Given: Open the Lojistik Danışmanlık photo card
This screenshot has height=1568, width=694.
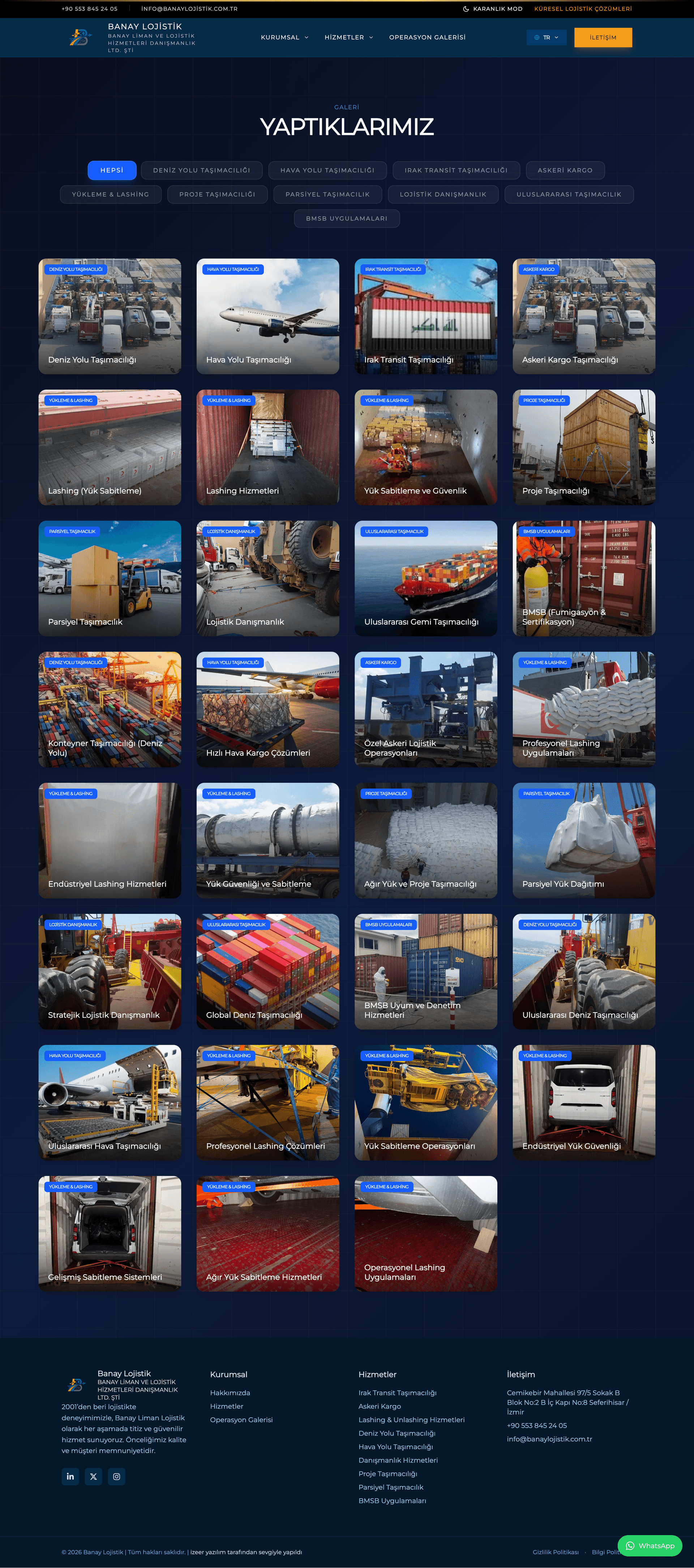Looking at the screenshot, I should [x=268, y=578].
